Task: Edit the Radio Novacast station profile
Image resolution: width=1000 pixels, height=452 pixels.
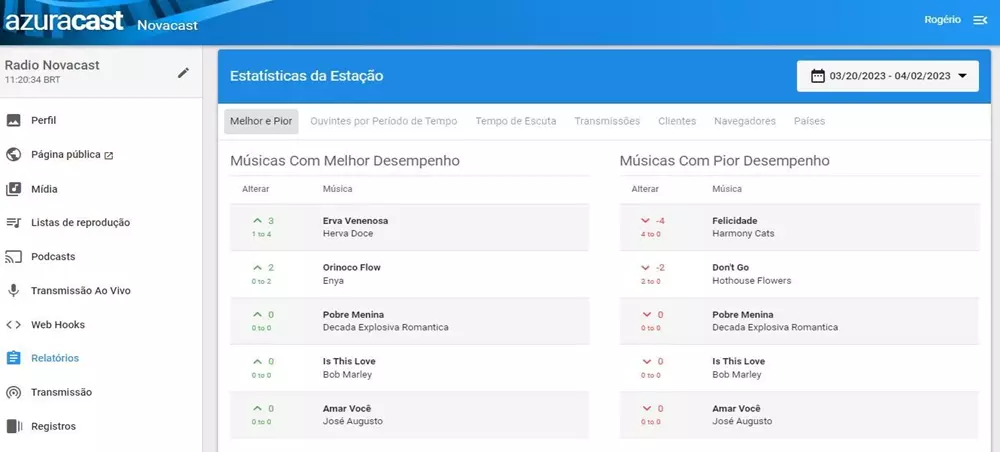Action: 183,72
